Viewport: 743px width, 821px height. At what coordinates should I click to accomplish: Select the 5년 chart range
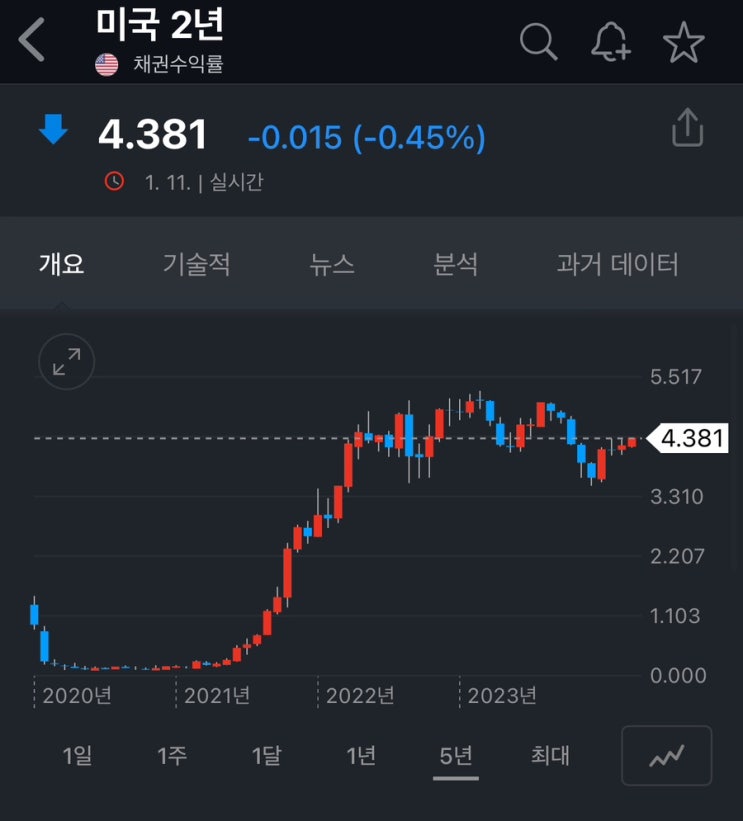click(x=456, y=756)
